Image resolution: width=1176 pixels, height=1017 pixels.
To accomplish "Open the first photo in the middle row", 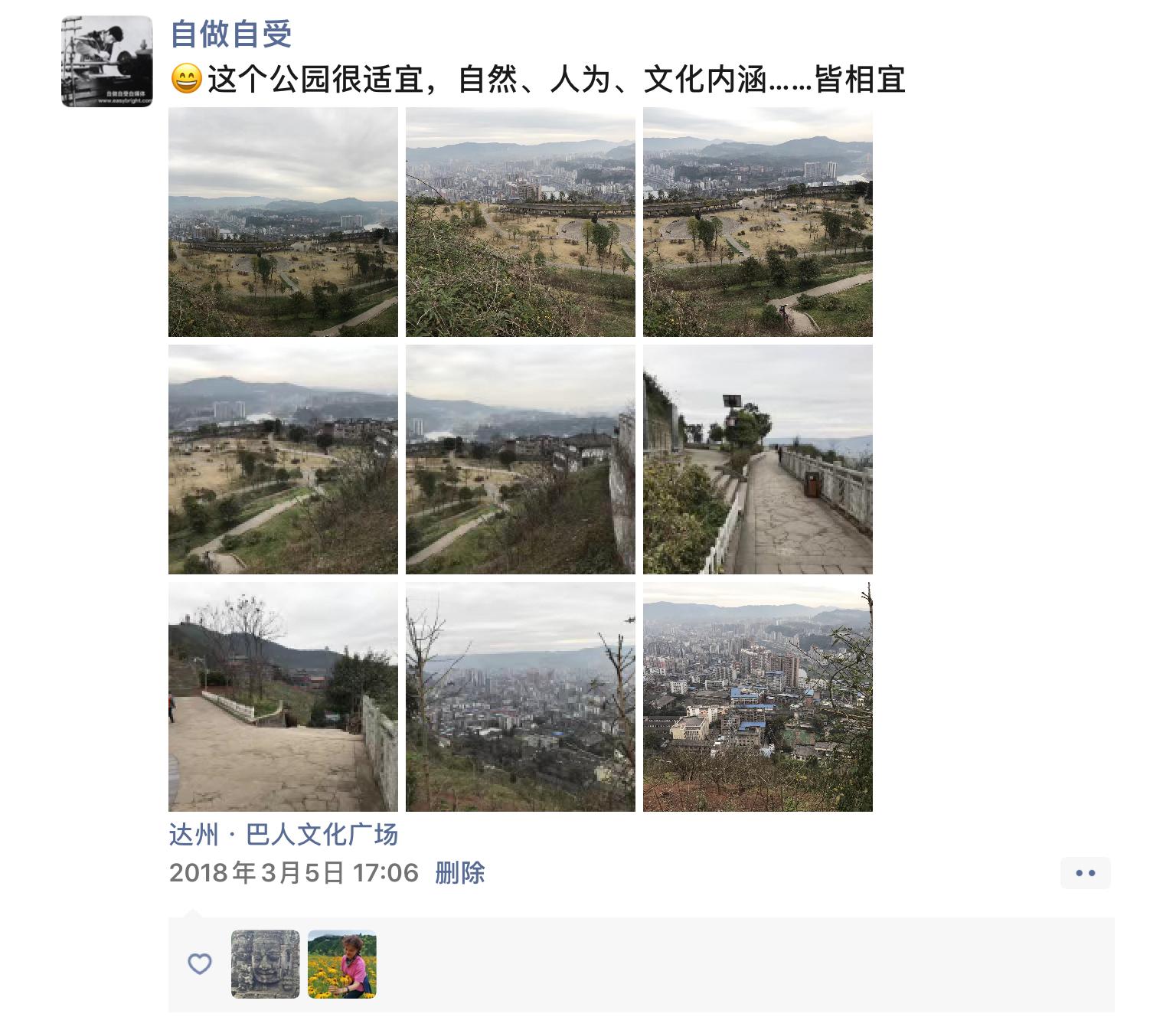I will [283, 459].
